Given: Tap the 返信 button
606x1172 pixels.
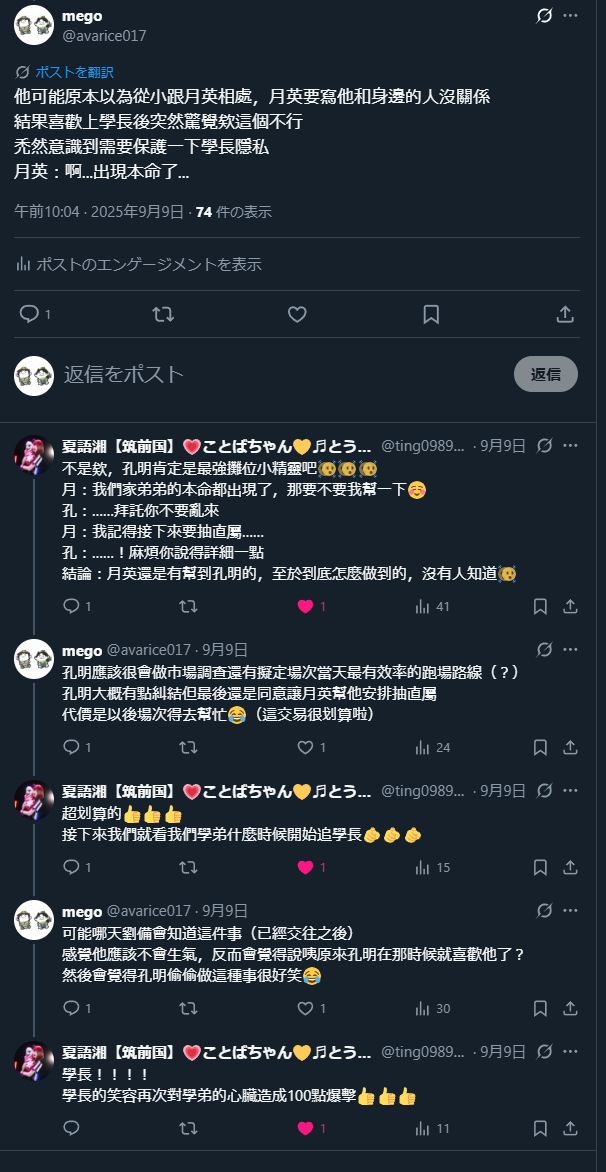Looking at the screenshot, I should pos(545,374).
